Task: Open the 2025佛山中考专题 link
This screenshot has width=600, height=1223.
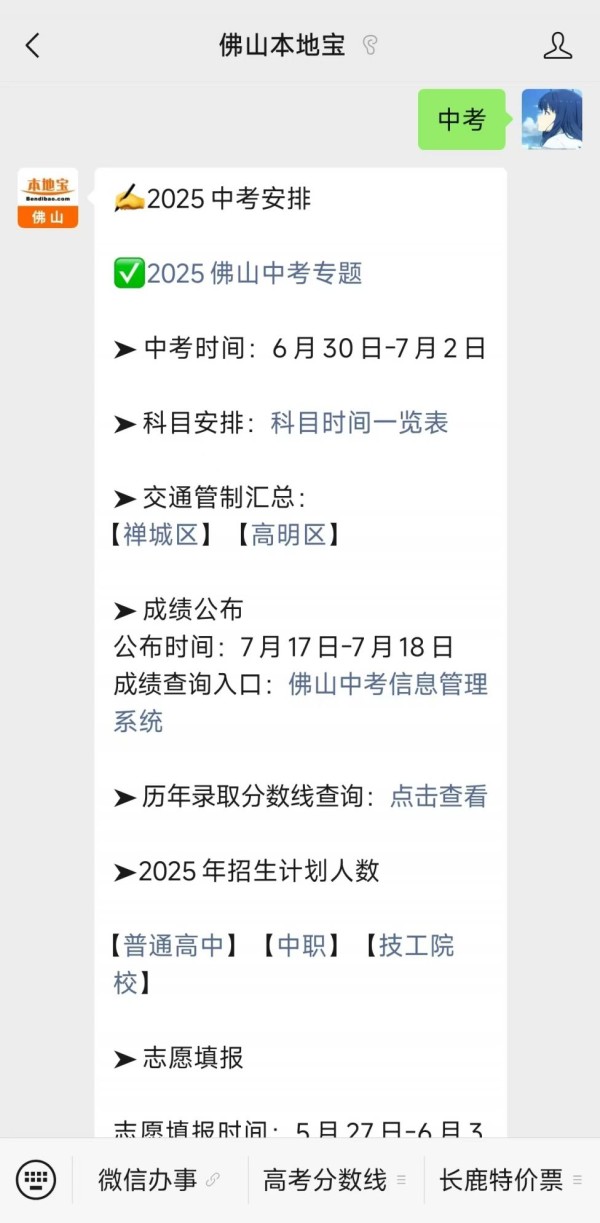Action: coord(254,273)
